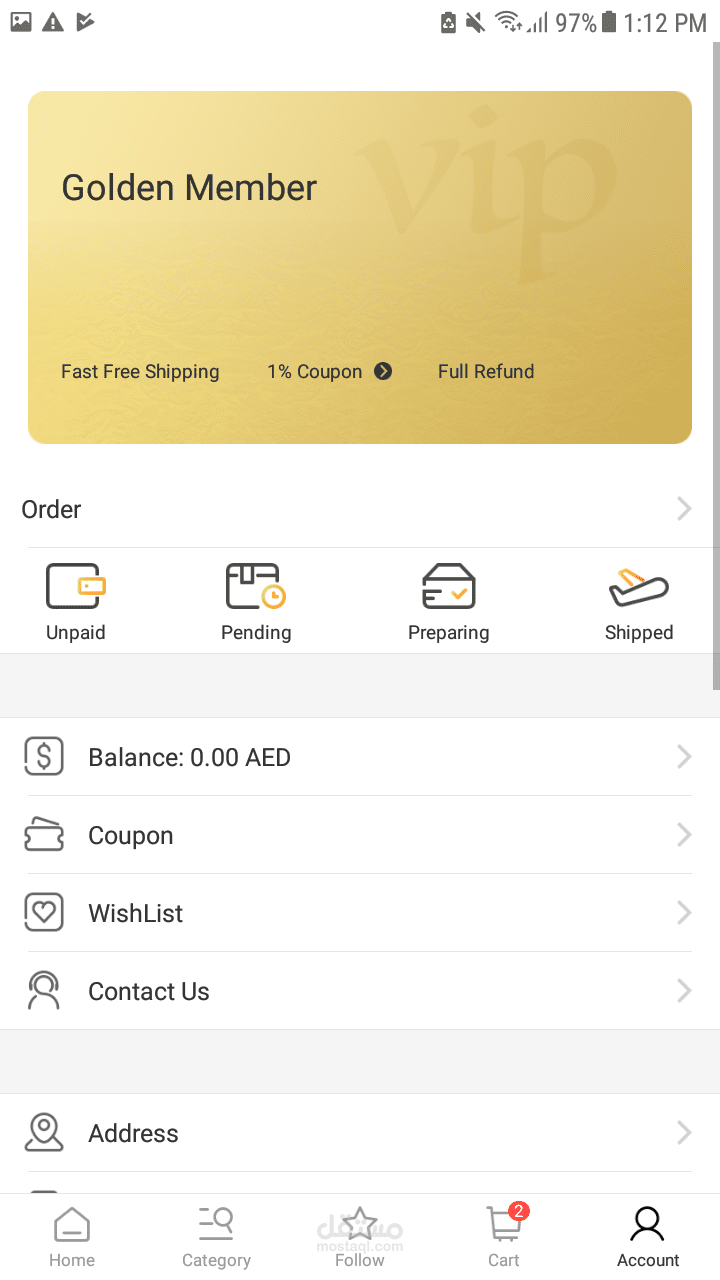Screen dimensions: 720x1280
Task: Open the Coupon row
Action: pyautogui.click(x=360, y=835)
